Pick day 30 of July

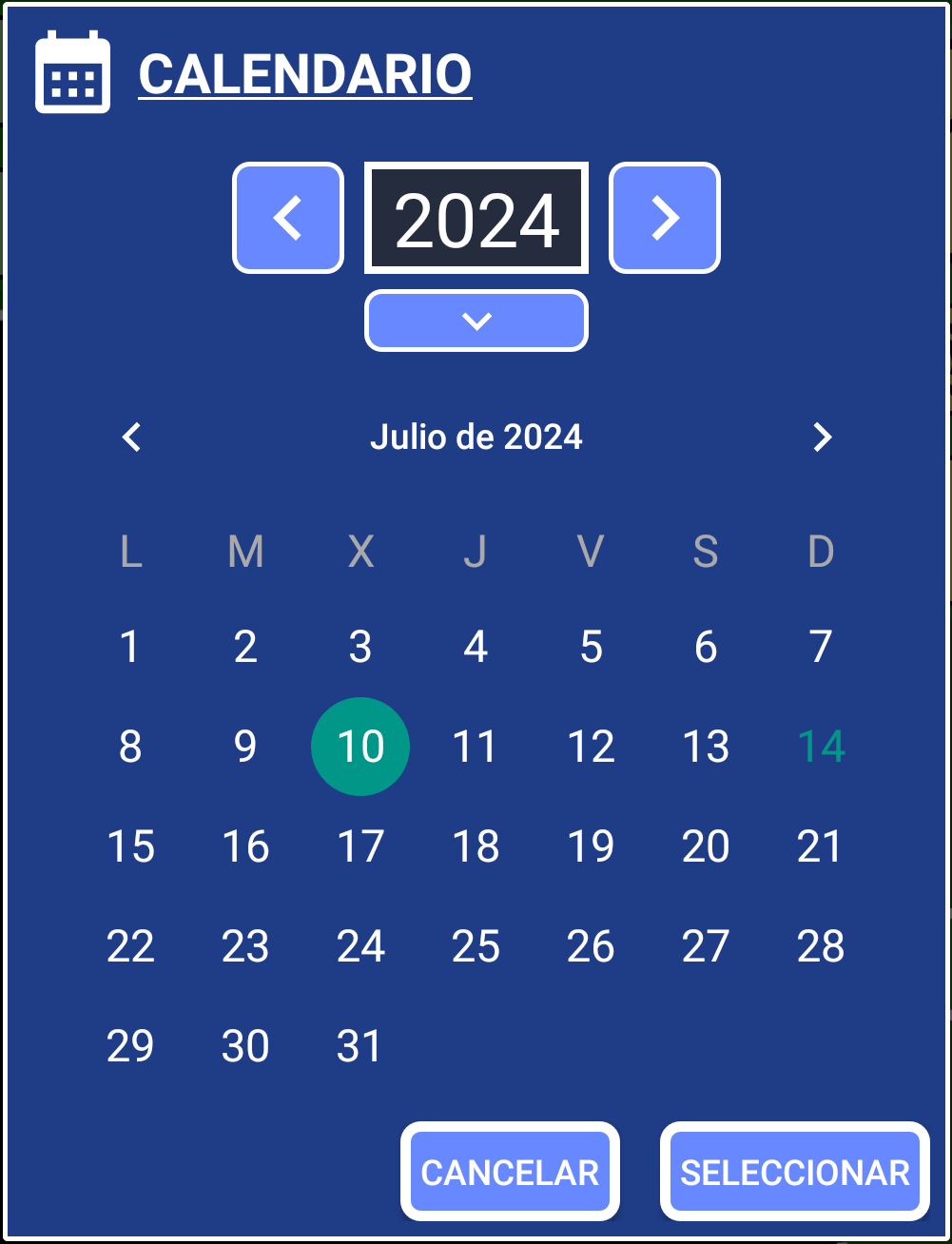[245, 1046]
